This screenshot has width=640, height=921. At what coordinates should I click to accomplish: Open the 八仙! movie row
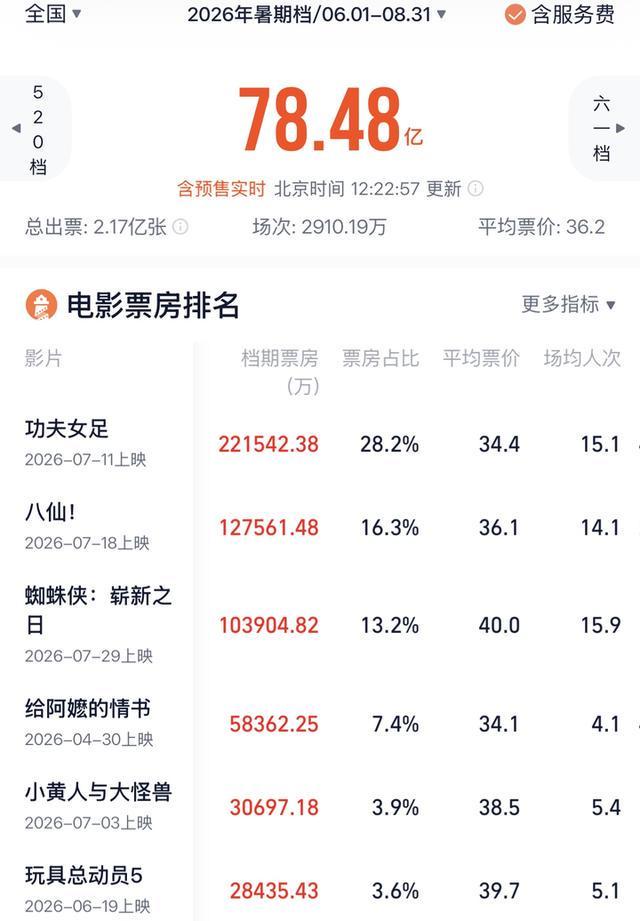point(320,527)
